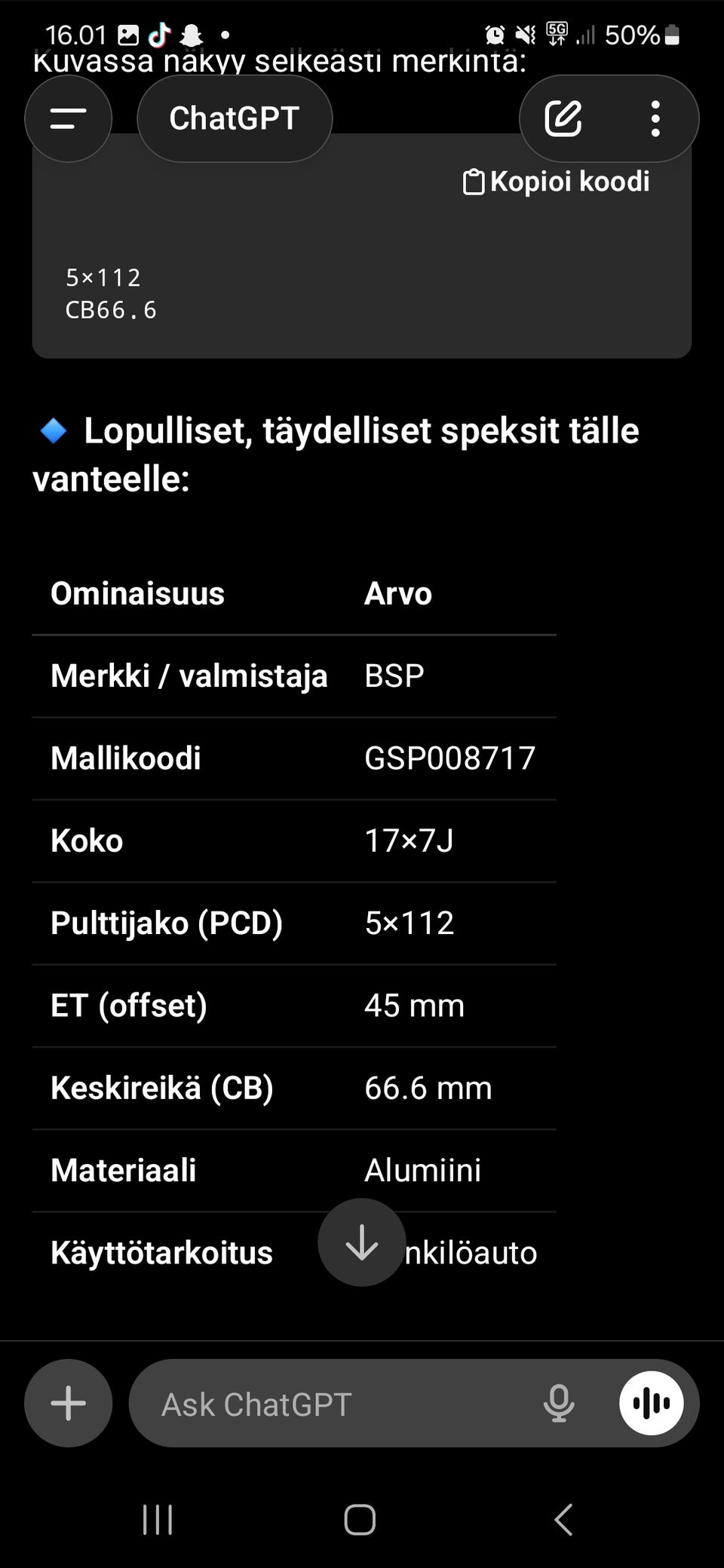Viewport: 724px width, 1568px height.
Task: Open recent apps from the navigation bar
Action: coord(158,1519)
